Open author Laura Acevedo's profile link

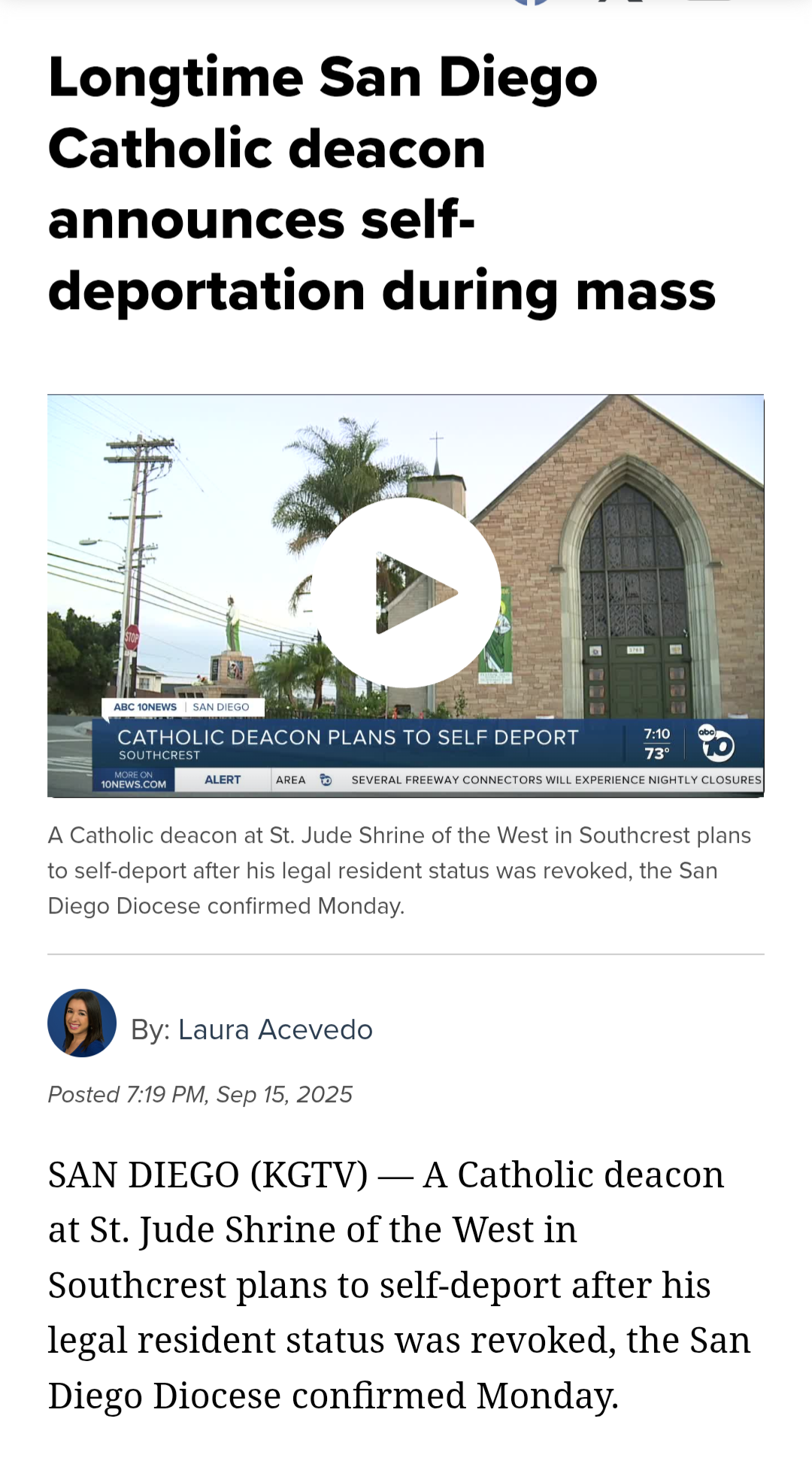pyautogui.click(x=275, y=1029)
